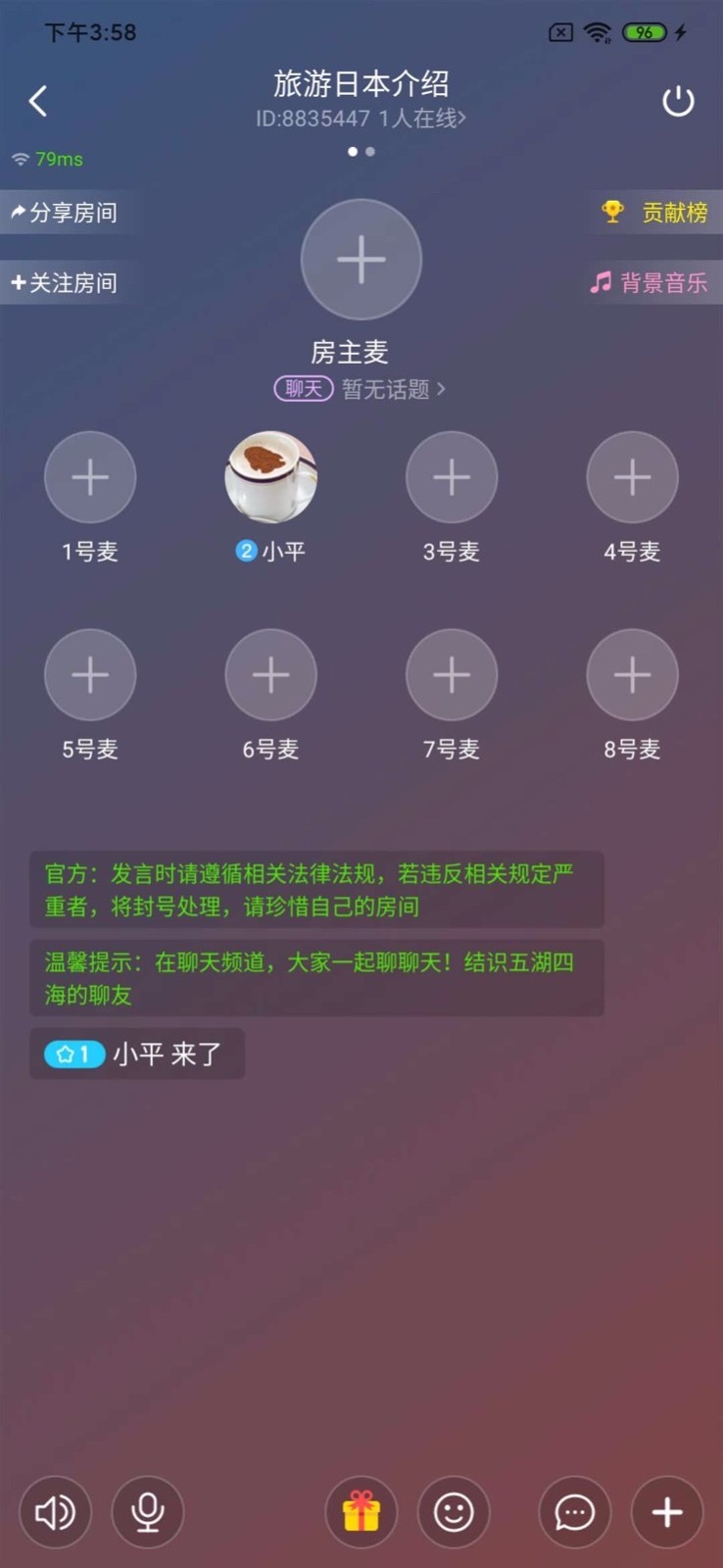Toggle the microphone button
This screenshot has width=723, height=1568.
pyautogui.click(x=148, y=1512)
